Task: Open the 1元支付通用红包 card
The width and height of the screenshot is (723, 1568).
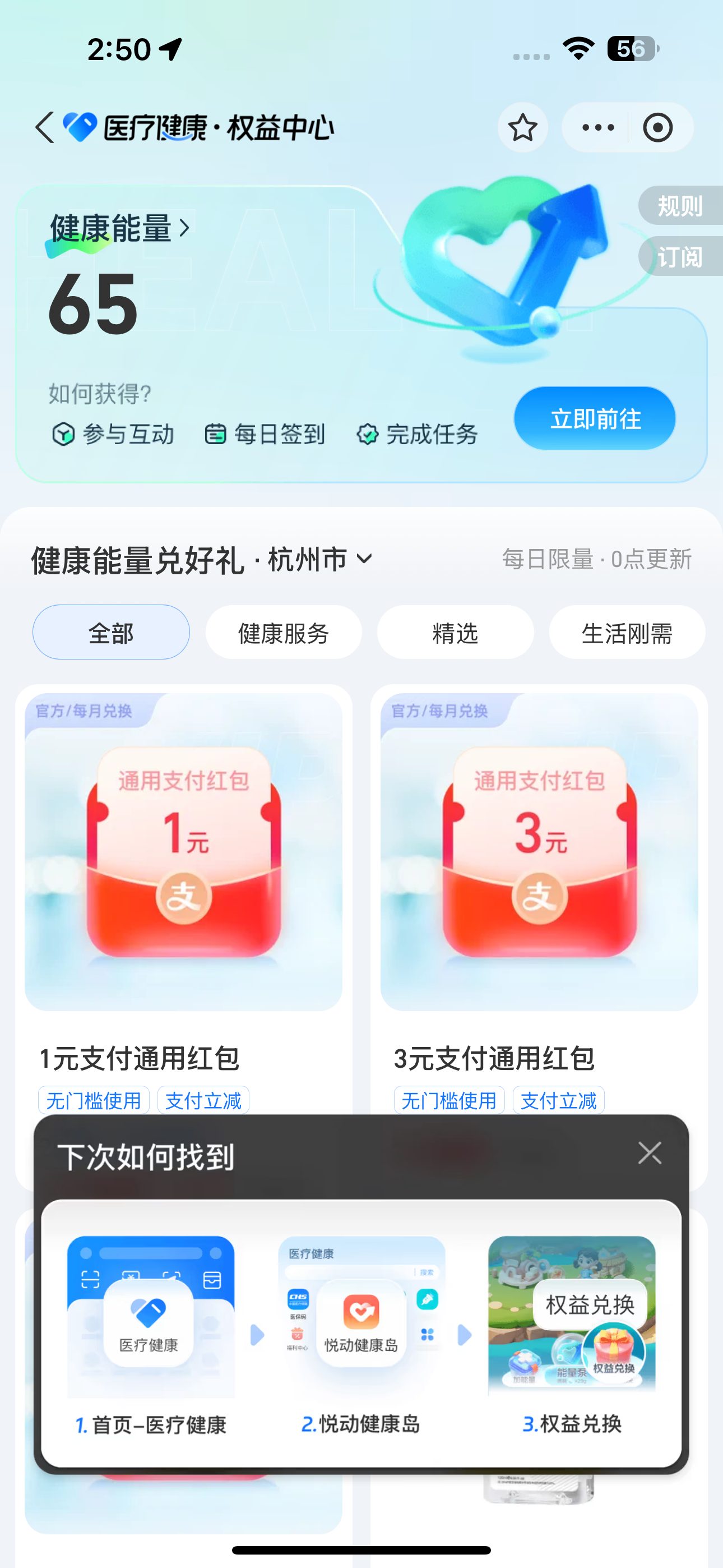Action: (x=183, y=883)
